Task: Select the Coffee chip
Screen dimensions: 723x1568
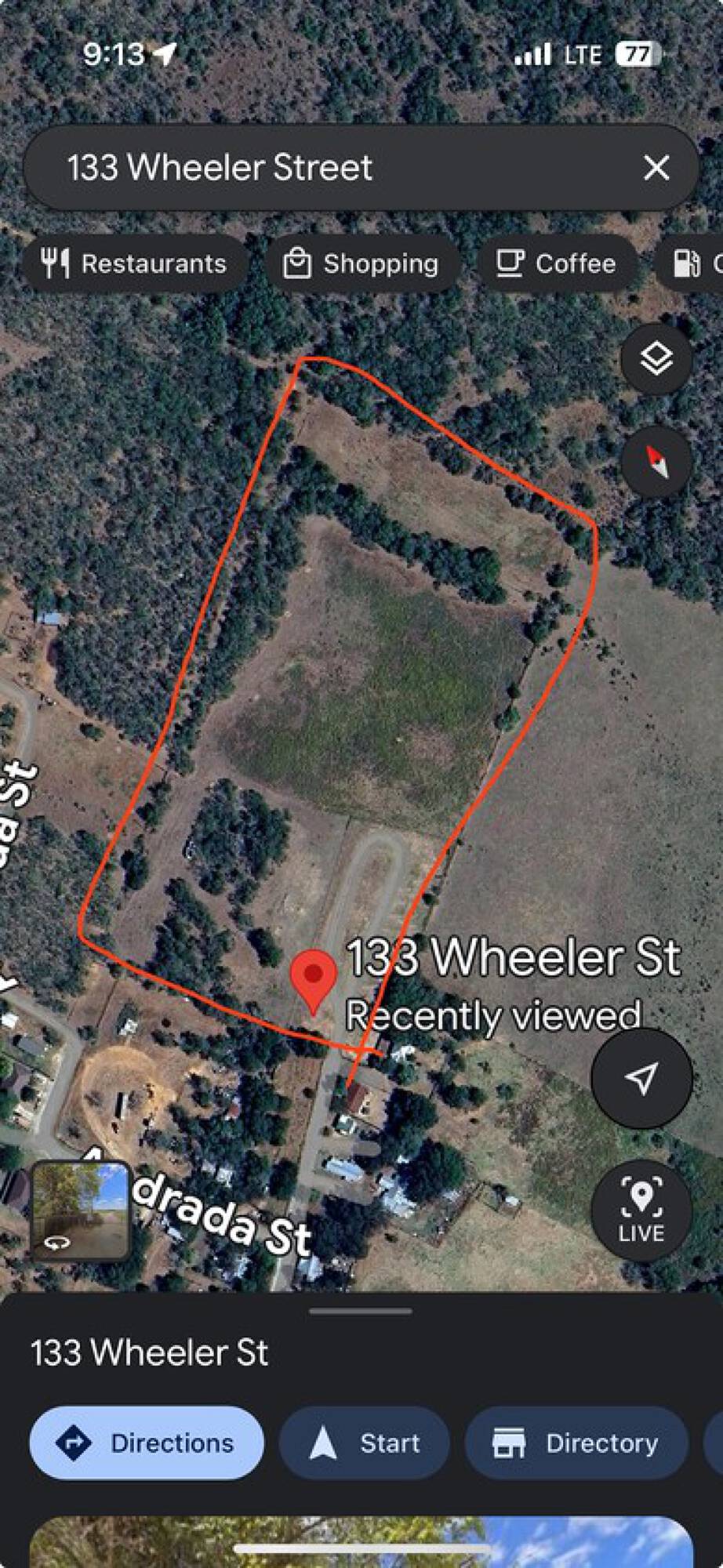Action: point(556,263)
